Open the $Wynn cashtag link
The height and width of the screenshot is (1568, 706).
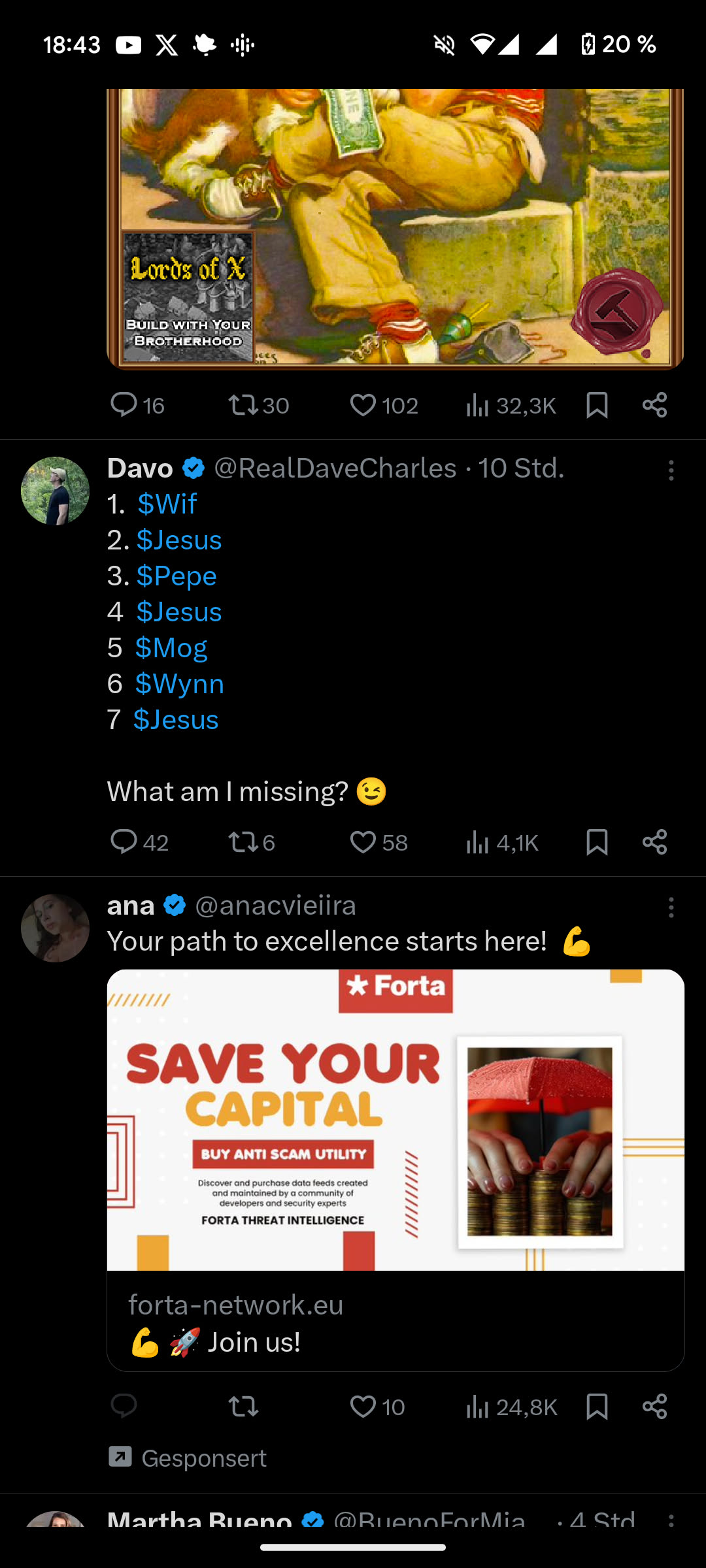(179, 683)
